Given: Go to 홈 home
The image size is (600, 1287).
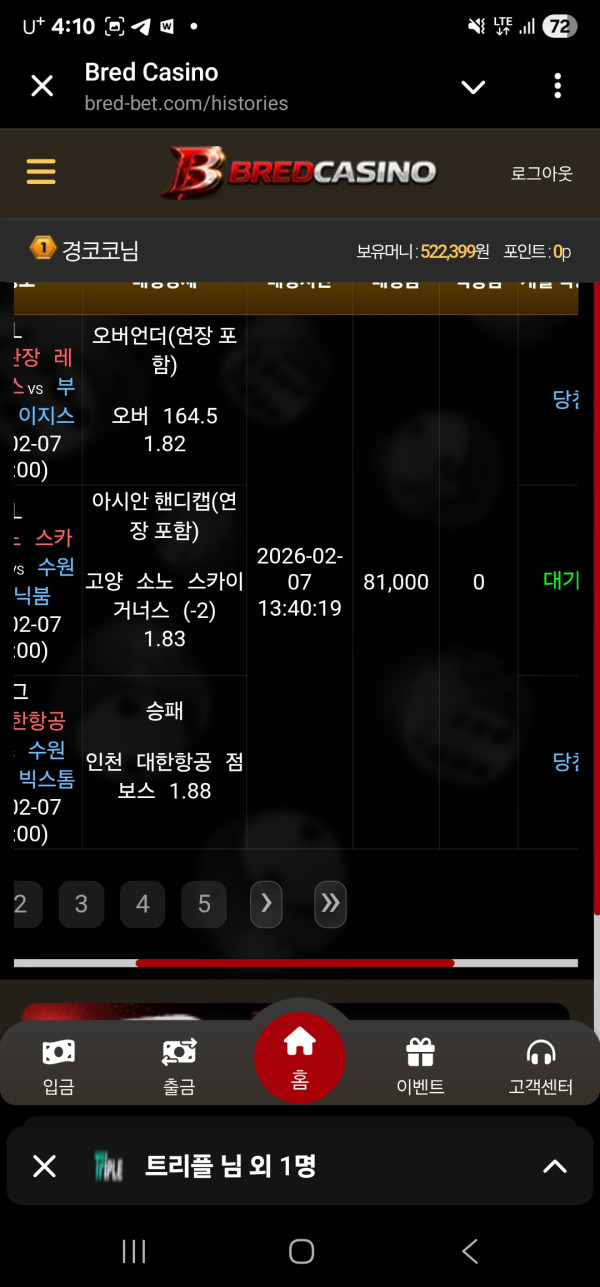Looking at the screenshot, I should (300, 1058).
